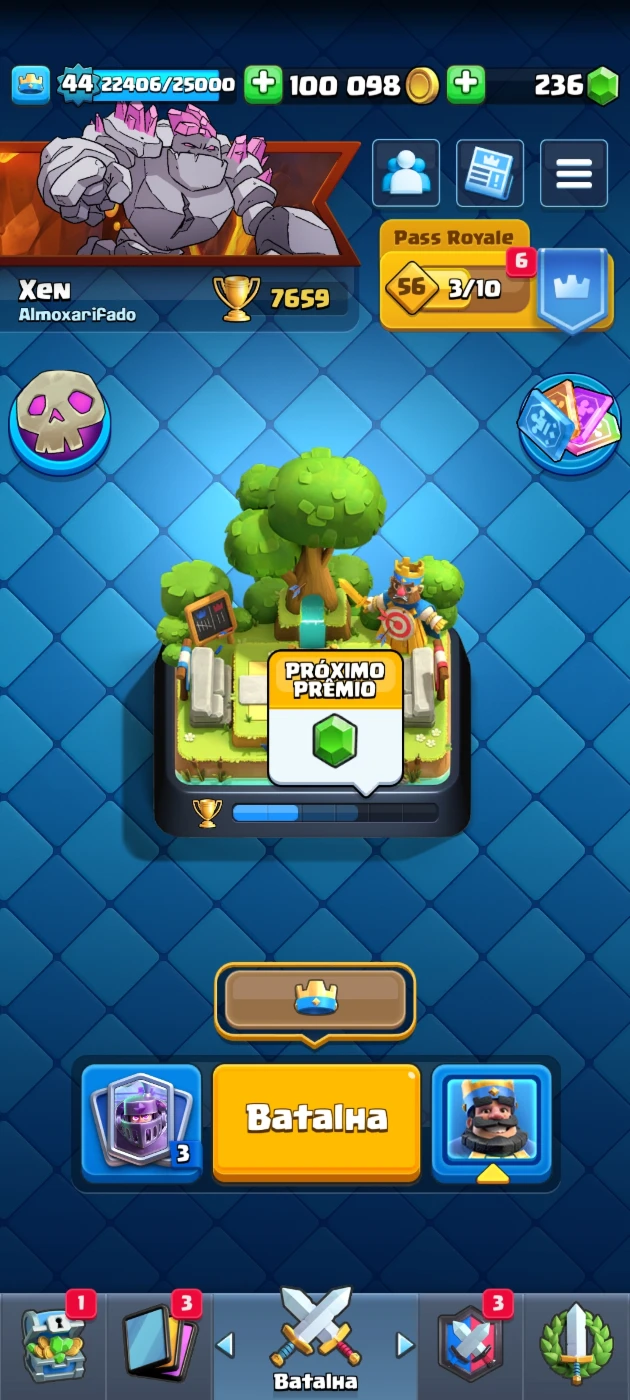This screenshot has width=630, height=1400.
Task: Open the hamburger menu
Action: click(574, 173)
